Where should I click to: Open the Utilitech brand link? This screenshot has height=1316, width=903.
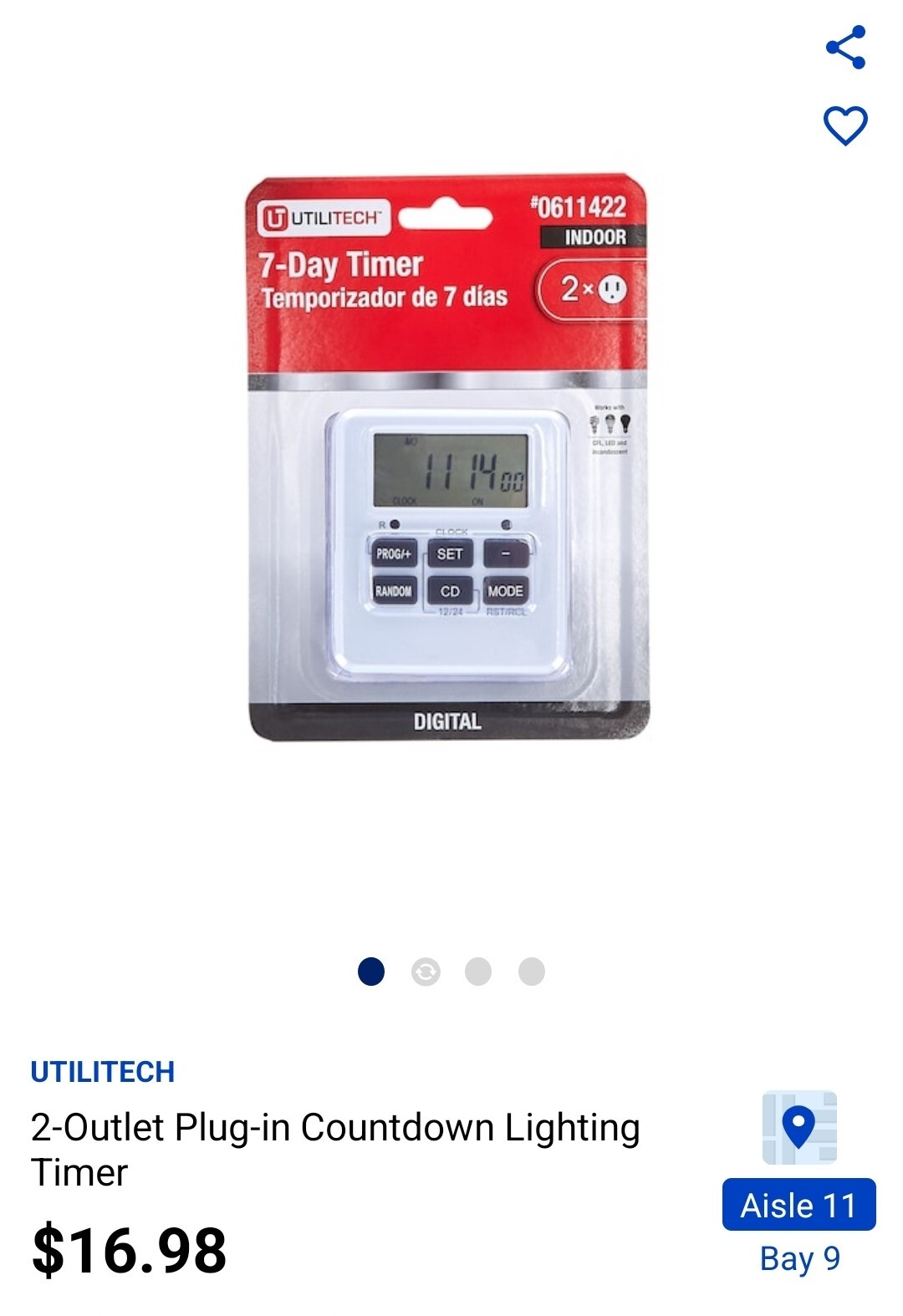[103, 1072]
